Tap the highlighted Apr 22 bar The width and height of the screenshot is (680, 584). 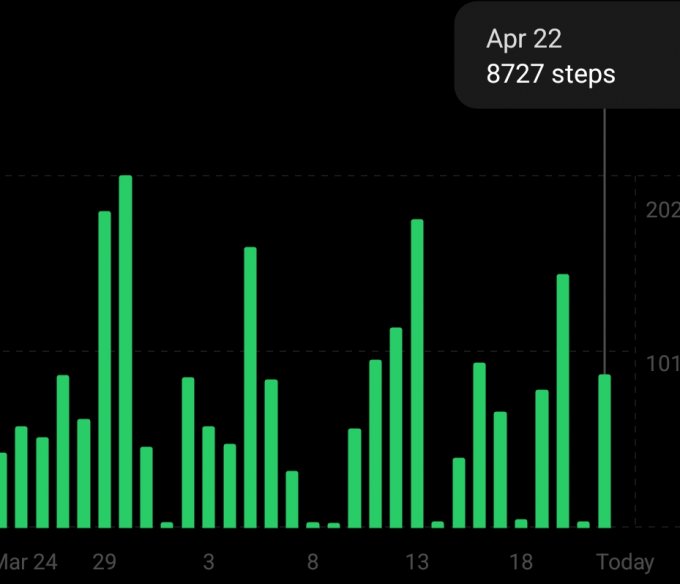click(x=604, y=450)
